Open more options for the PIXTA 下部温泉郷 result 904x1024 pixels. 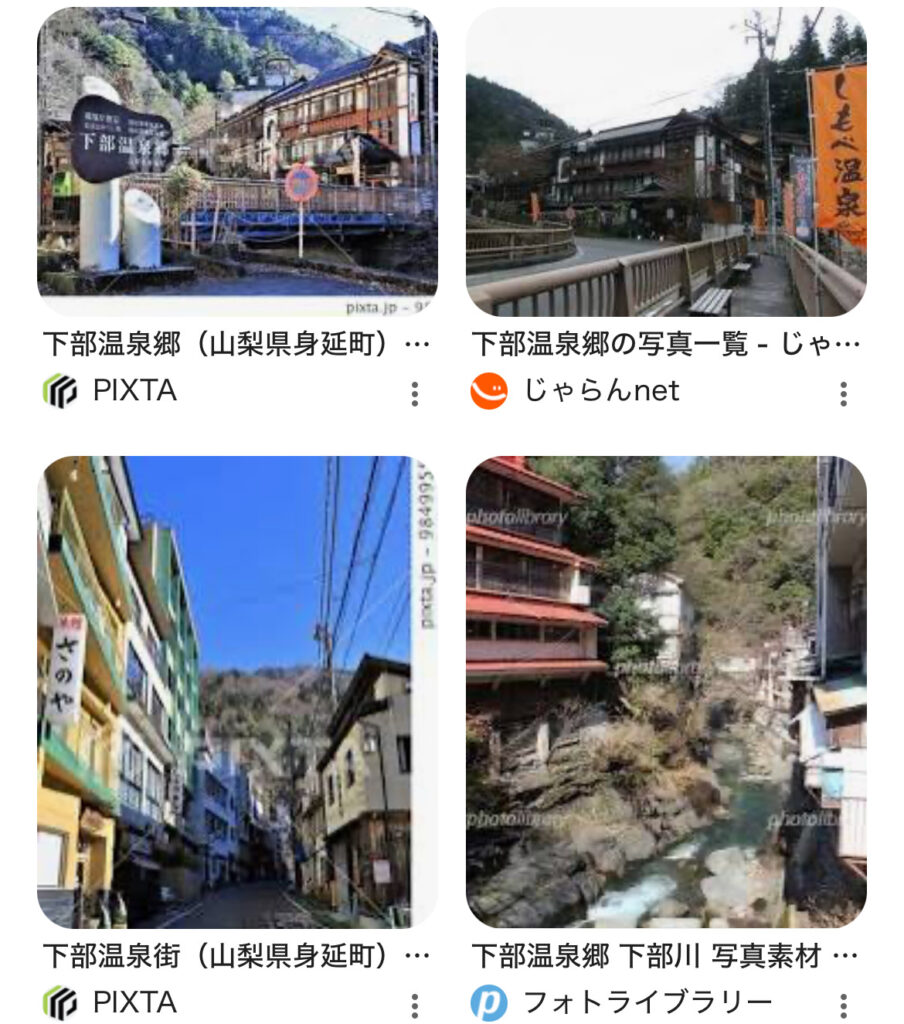coord(414,394)
